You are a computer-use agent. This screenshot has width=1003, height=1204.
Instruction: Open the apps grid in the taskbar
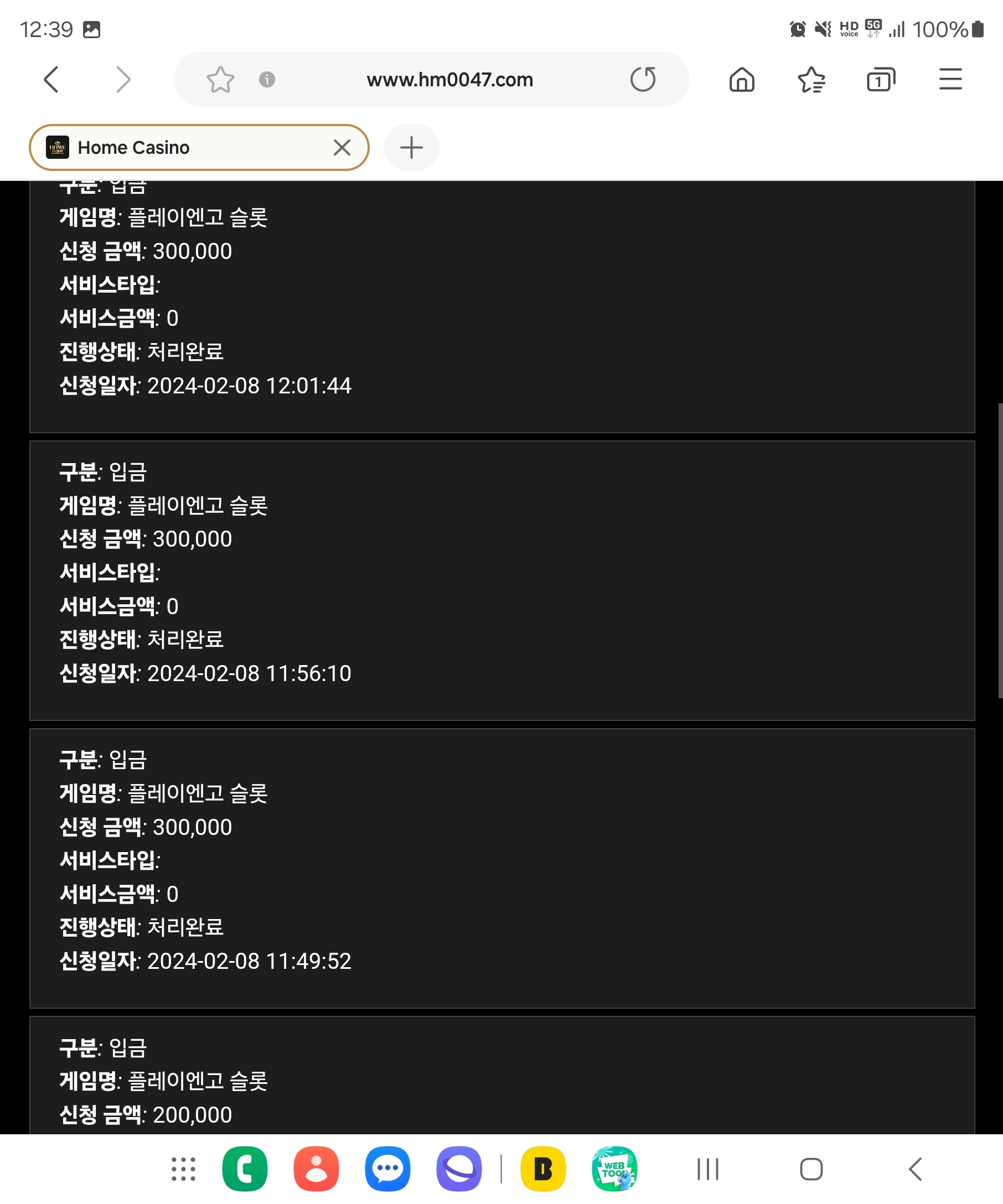pos(184,1169)
